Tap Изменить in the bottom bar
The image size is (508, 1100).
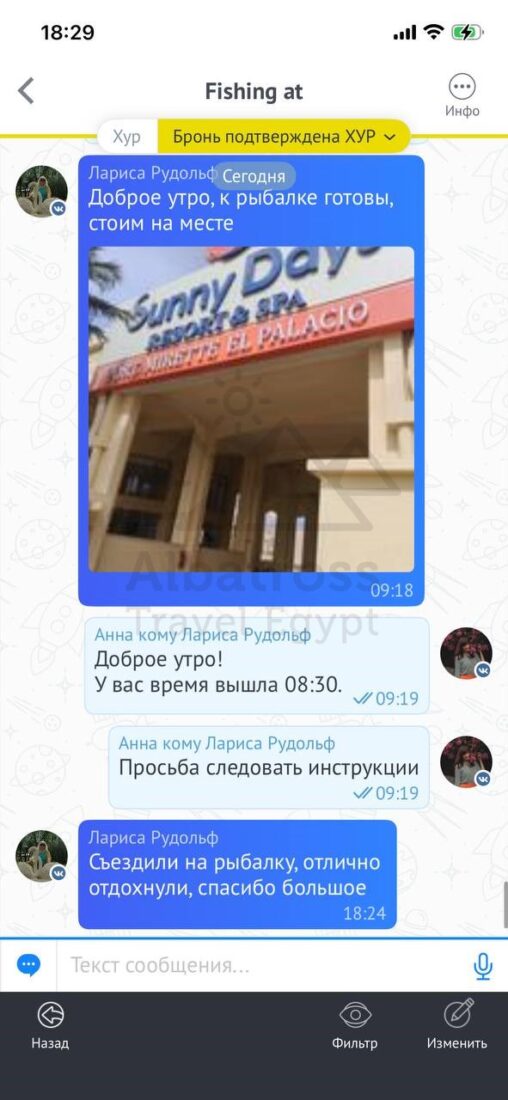click(x=457, y=1025)
